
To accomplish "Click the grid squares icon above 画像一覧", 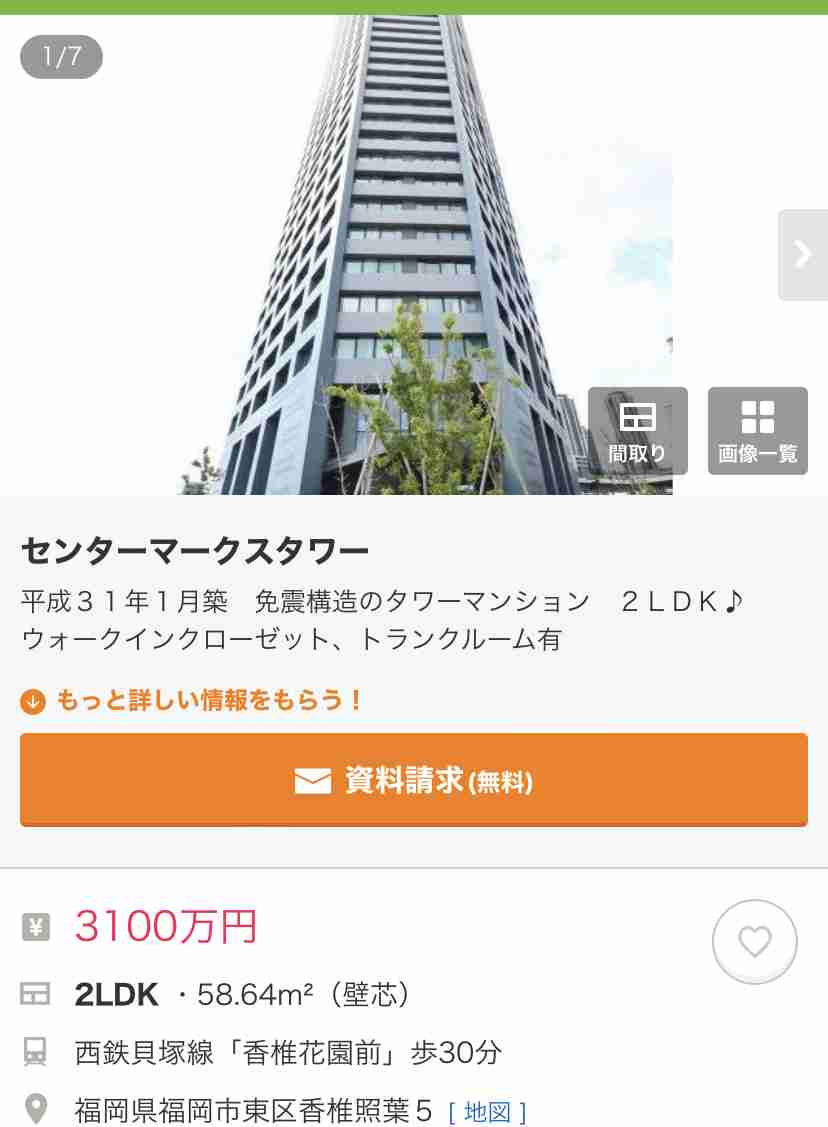I will tap(757, 414).
